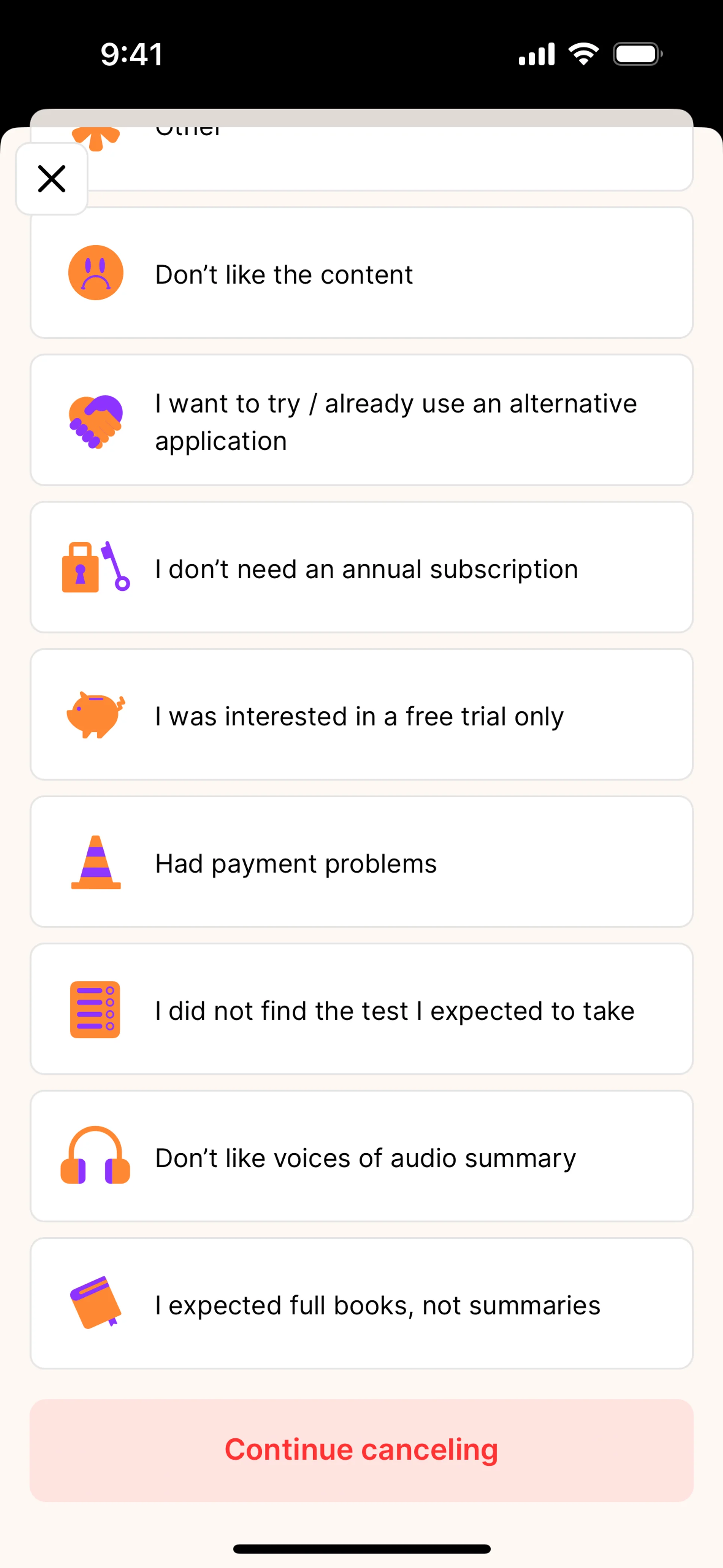Select the partially hidden Other reason
This screenshot has width=723, height=1568.
[389, 159]
